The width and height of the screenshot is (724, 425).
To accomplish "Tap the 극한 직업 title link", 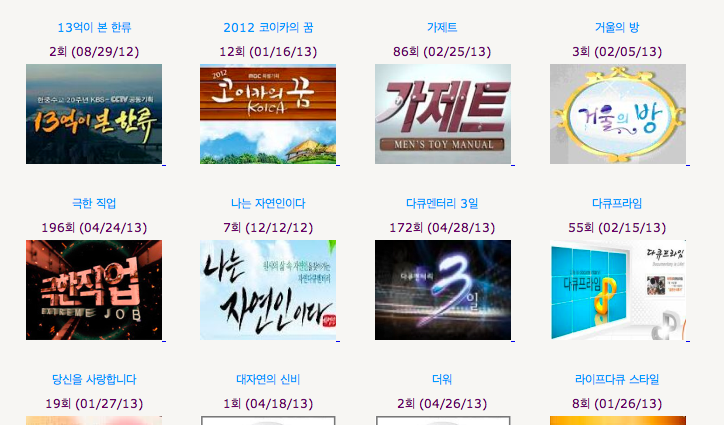I will 94,203.
